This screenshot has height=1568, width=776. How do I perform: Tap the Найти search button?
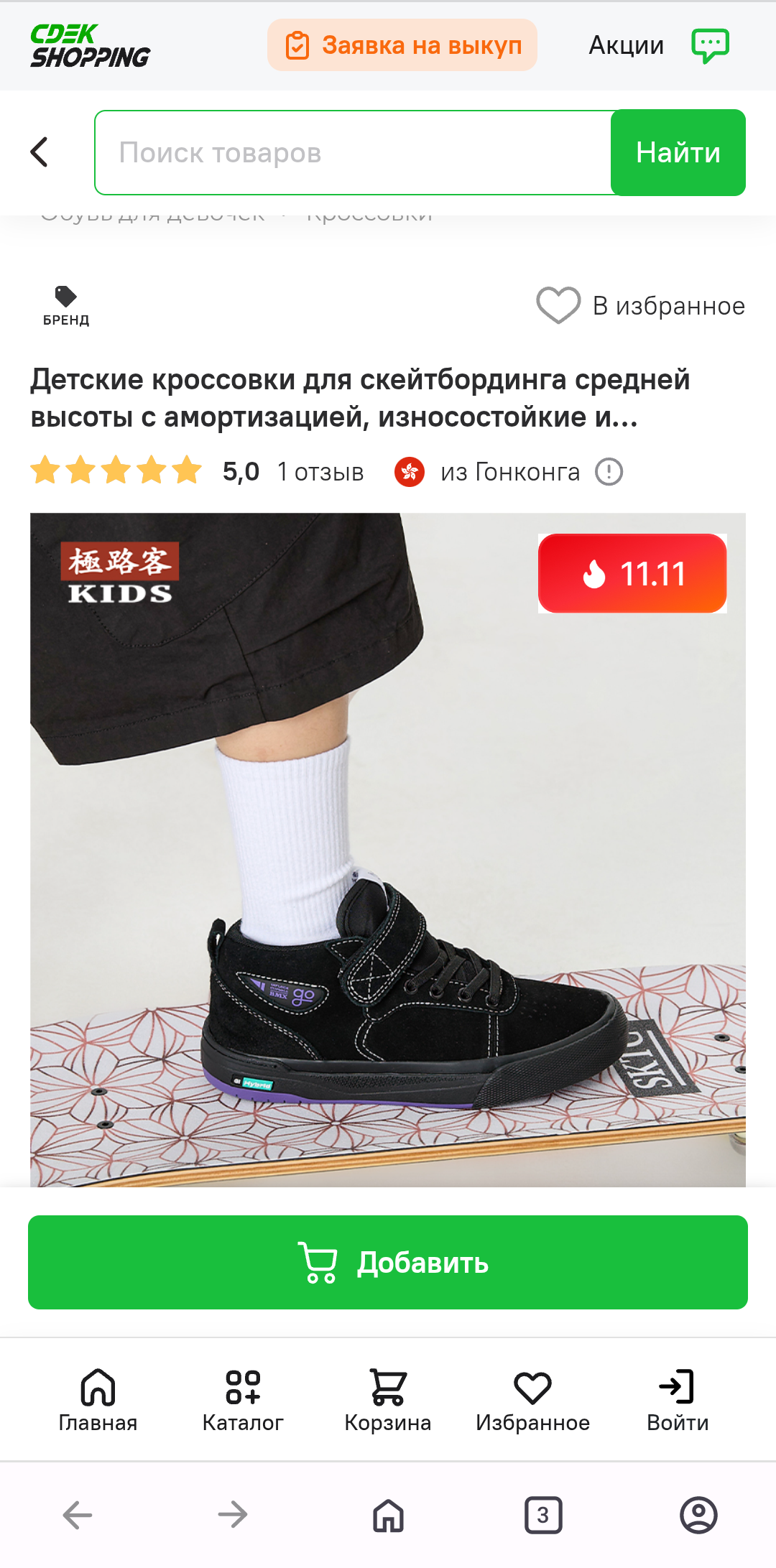point(678,152)
